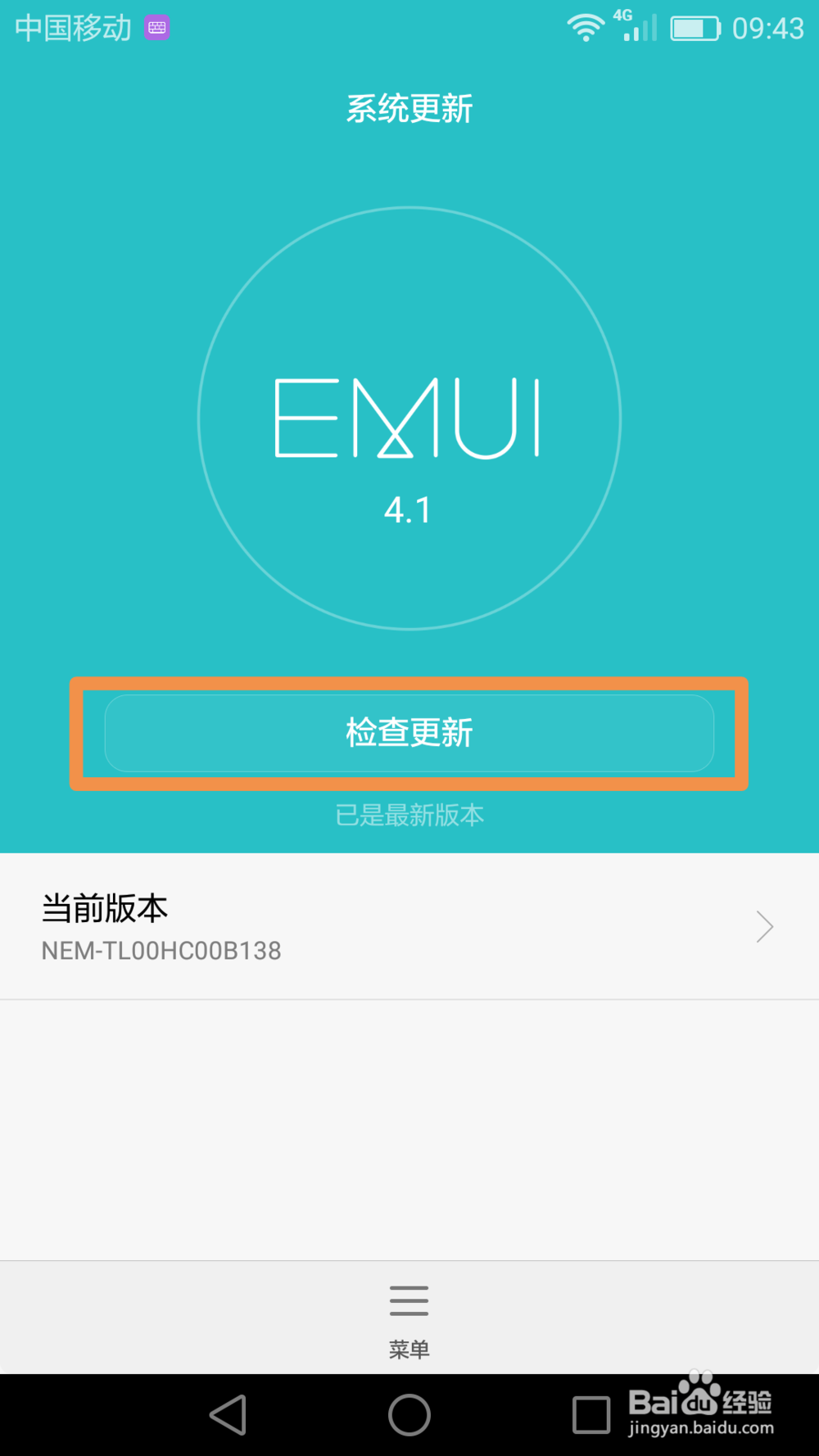
Task: Tap the Back navigation icon
Action: (229, 1414)
